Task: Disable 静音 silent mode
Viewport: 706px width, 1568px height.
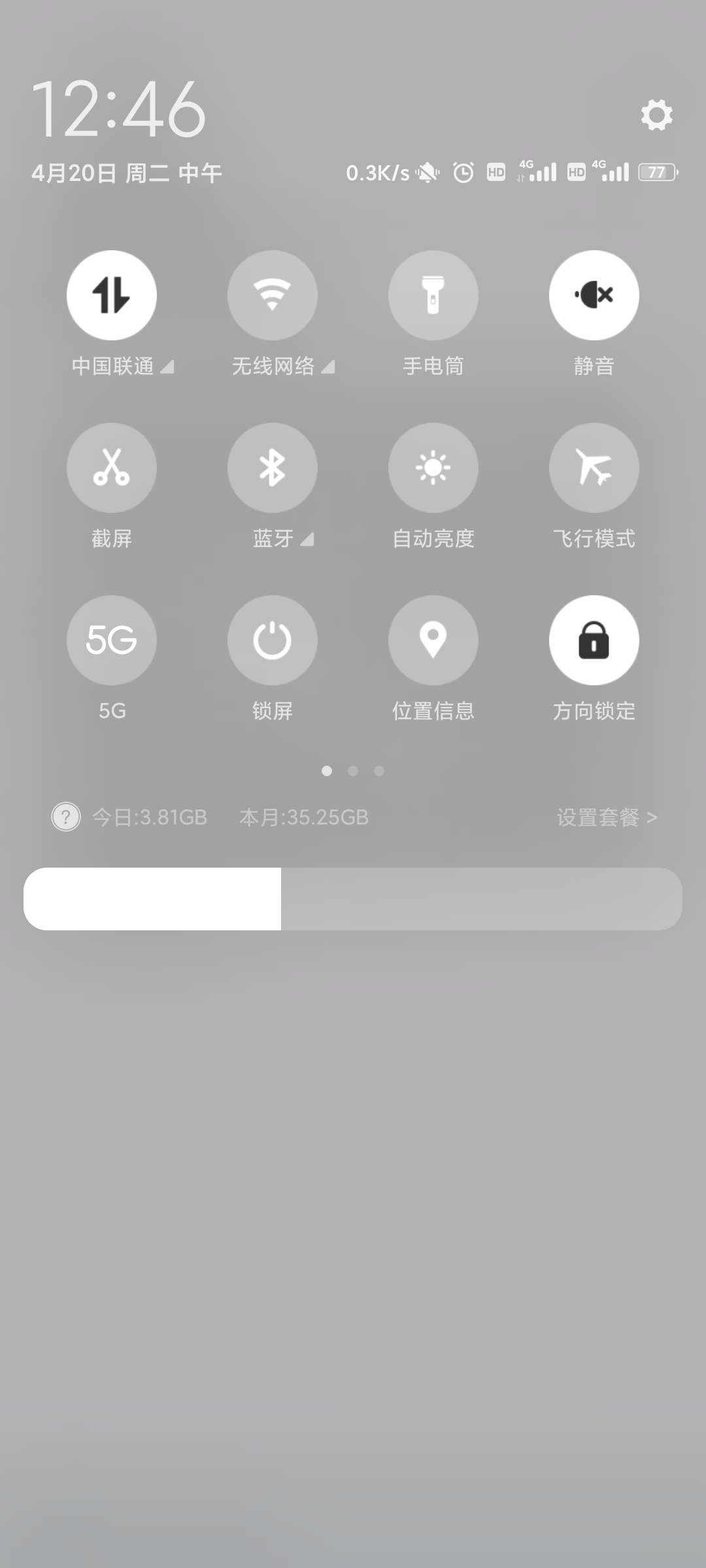Action: 594,295
